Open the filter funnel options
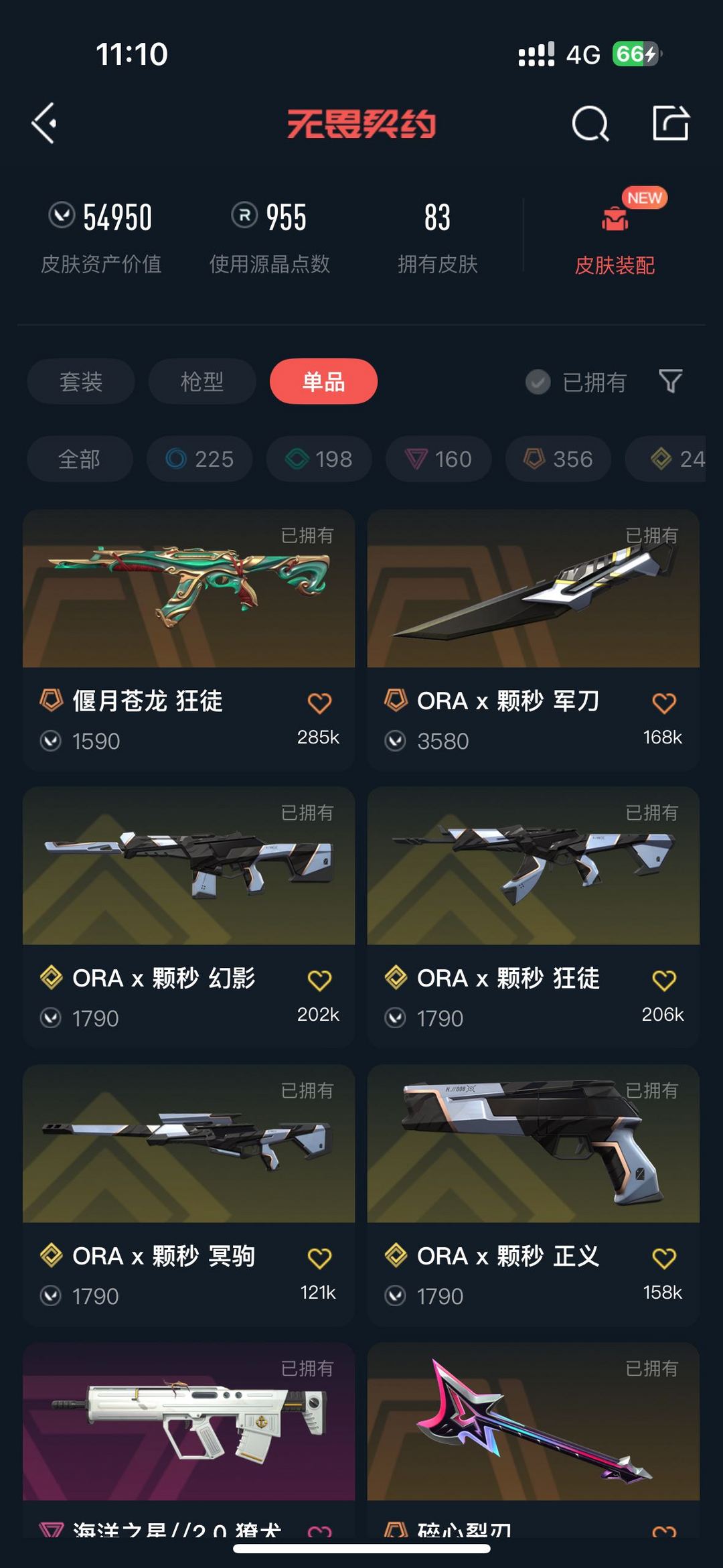 pos(673,381)
